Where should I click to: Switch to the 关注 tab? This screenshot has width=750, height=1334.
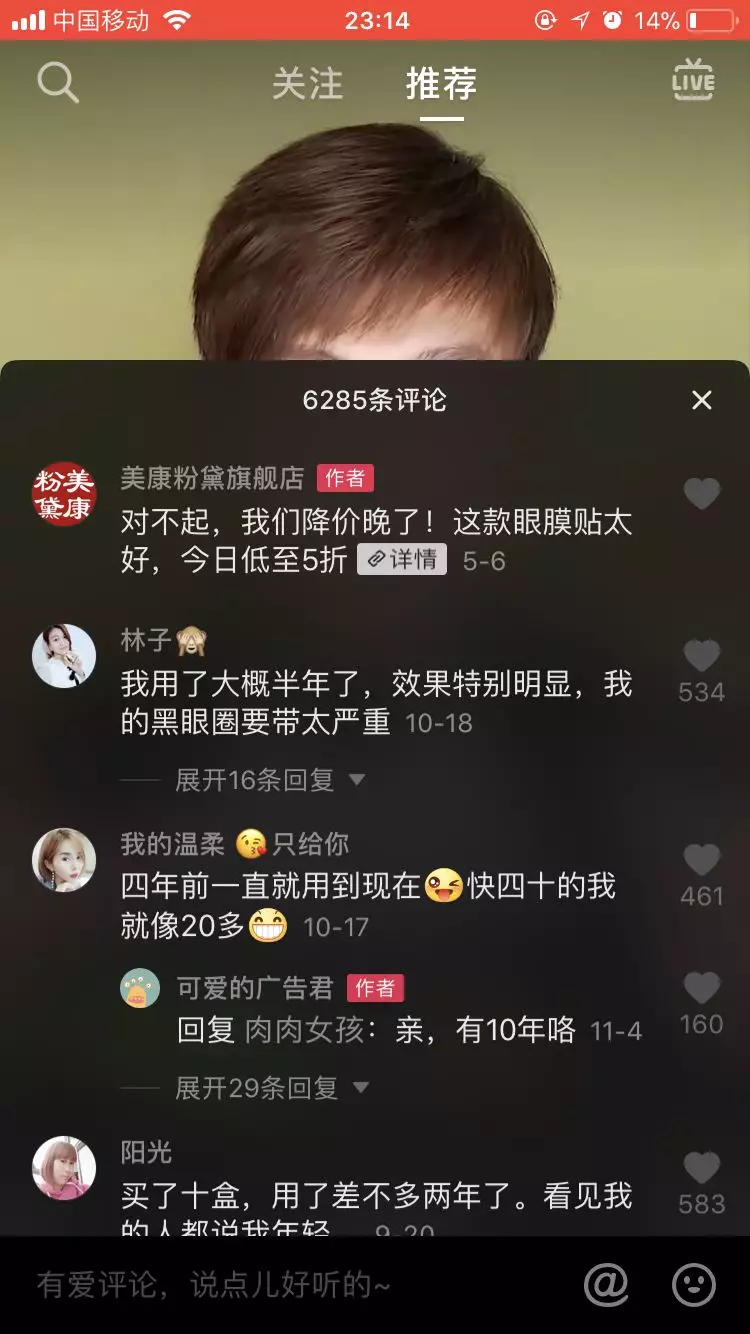coord(310,85)
